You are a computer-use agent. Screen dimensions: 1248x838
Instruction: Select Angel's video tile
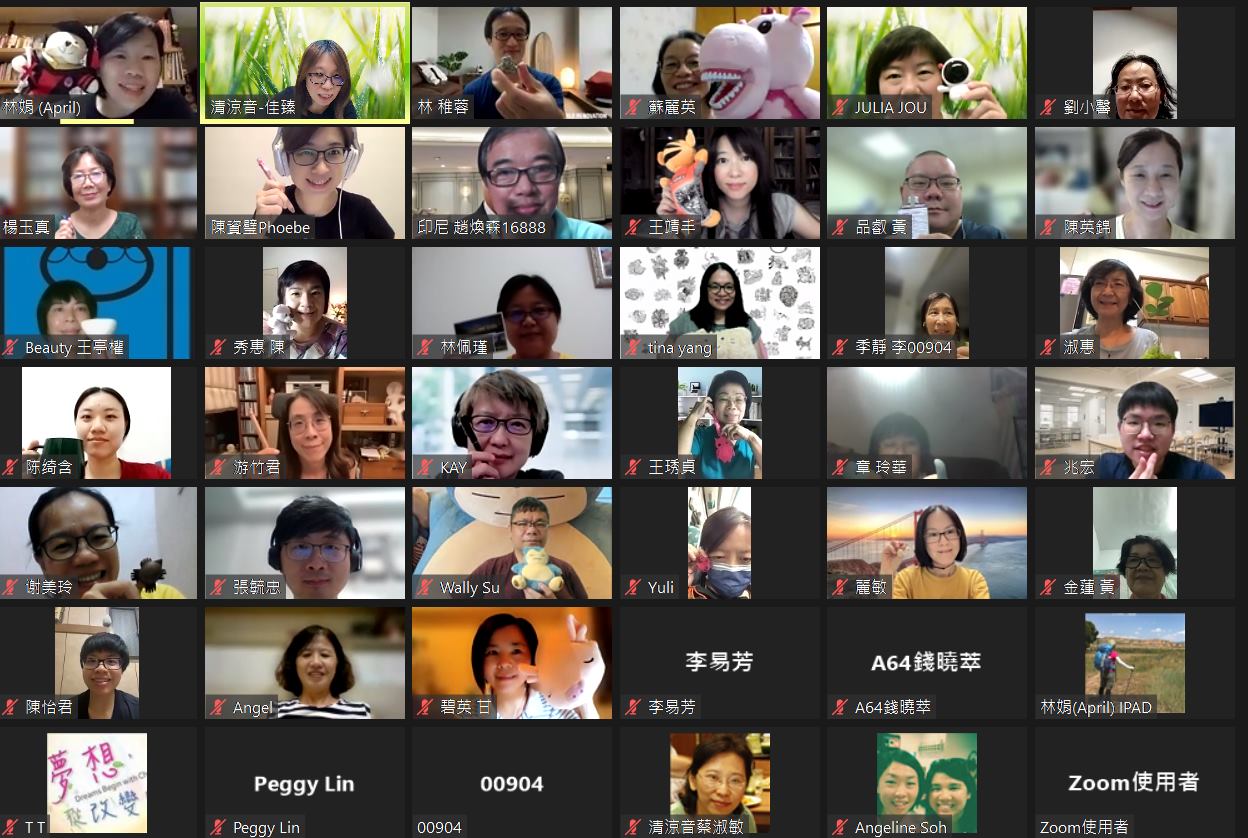pyautogui.click(x=304, y=662)
